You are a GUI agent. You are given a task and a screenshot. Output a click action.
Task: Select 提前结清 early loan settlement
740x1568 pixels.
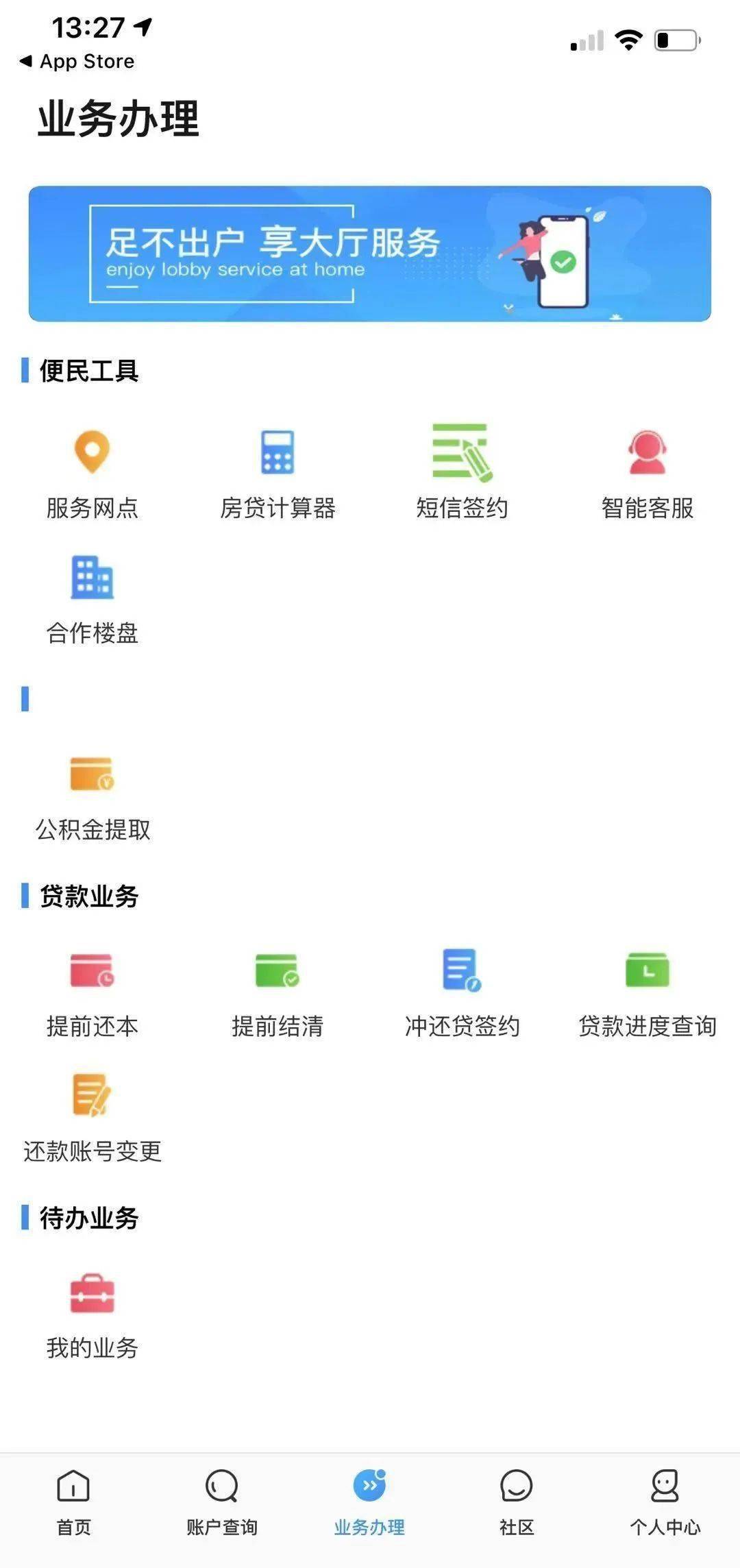tap(277, 995)
